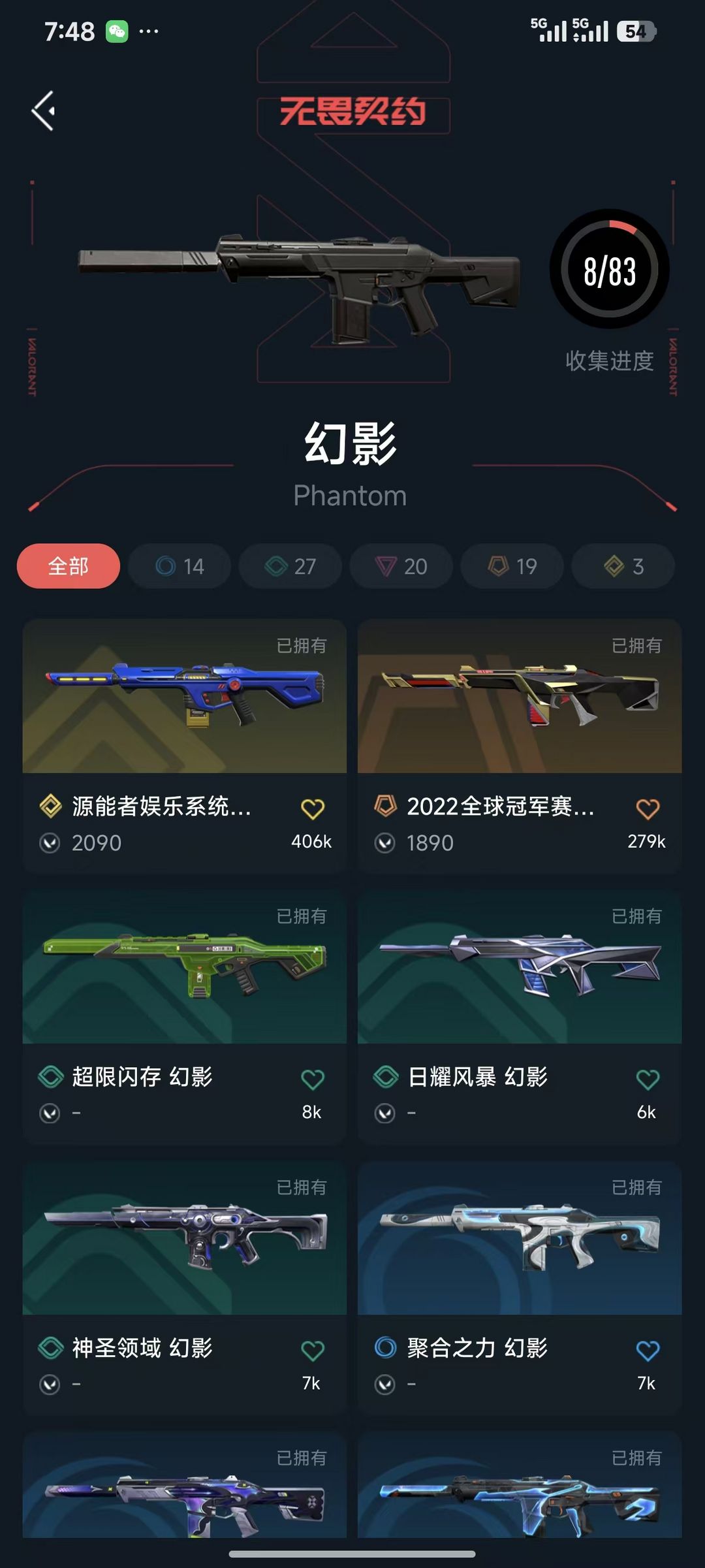Viewport: 705px width, 1568px height.
Task: Filter skins by the tier showing 19
Action: coord(512,566)
